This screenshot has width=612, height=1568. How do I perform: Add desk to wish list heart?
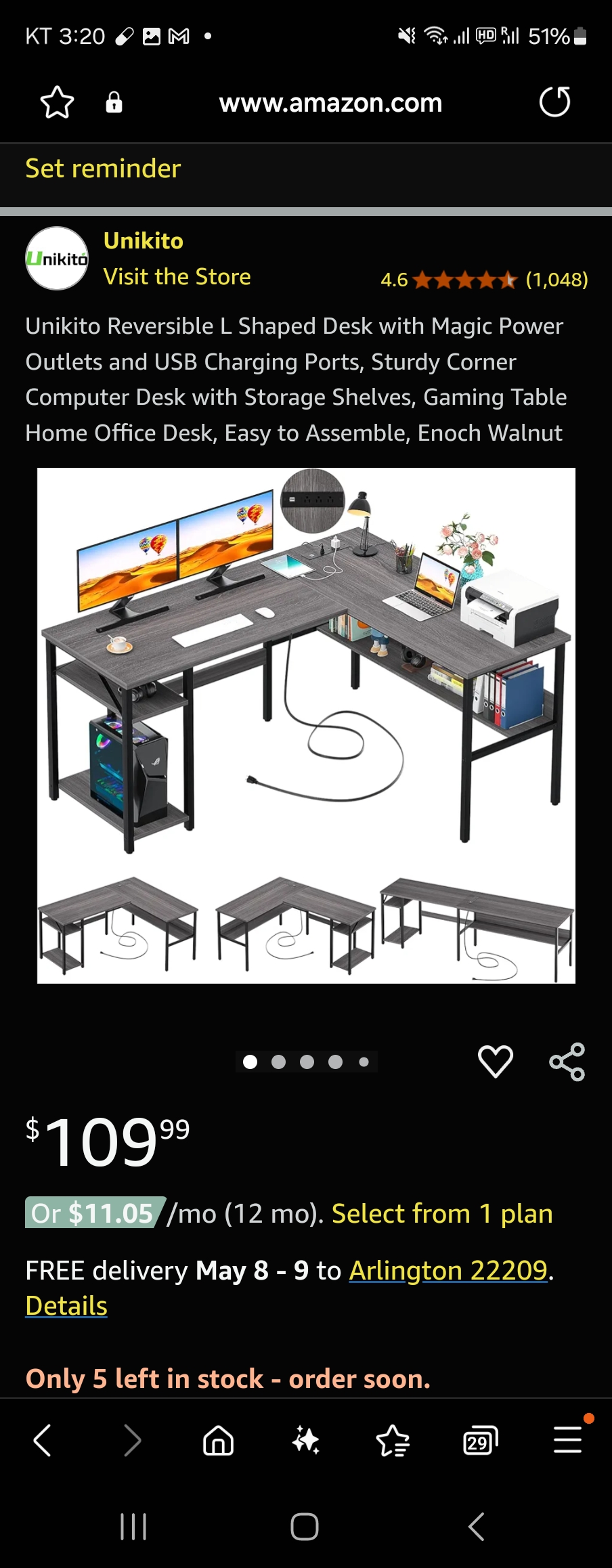tap(496, 1061)
